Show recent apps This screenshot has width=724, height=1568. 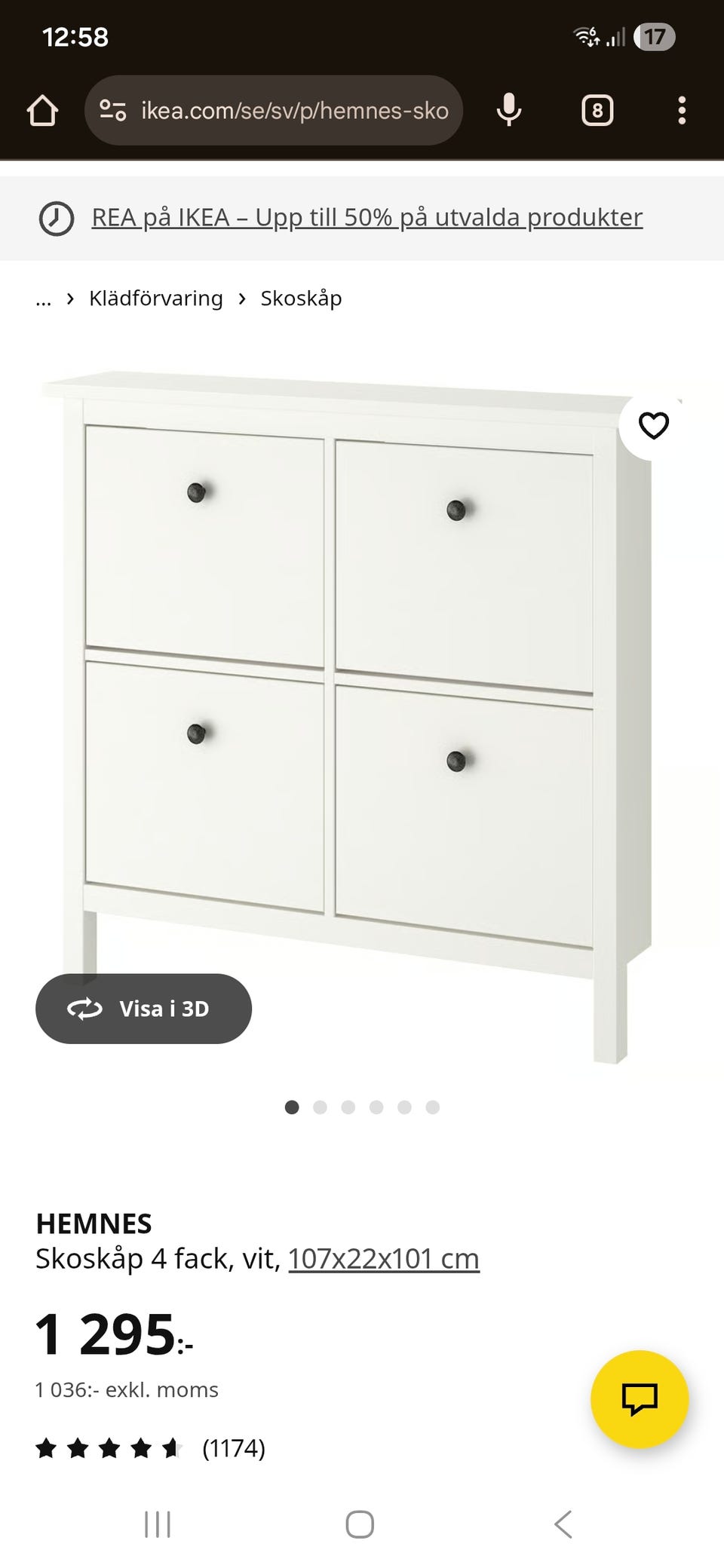coord(158,1524)
